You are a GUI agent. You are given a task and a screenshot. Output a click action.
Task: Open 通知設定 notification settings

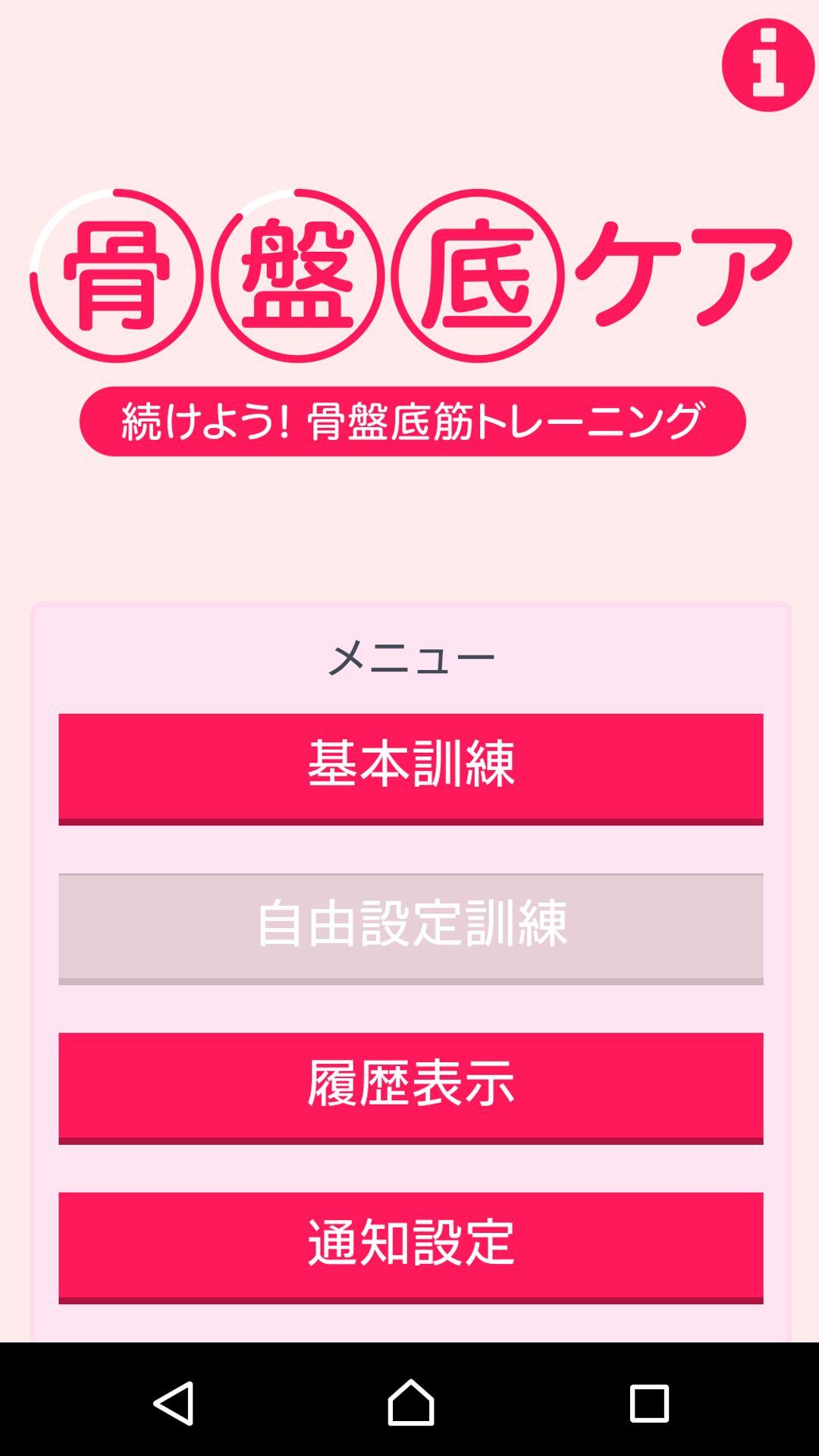point(410,1246)
